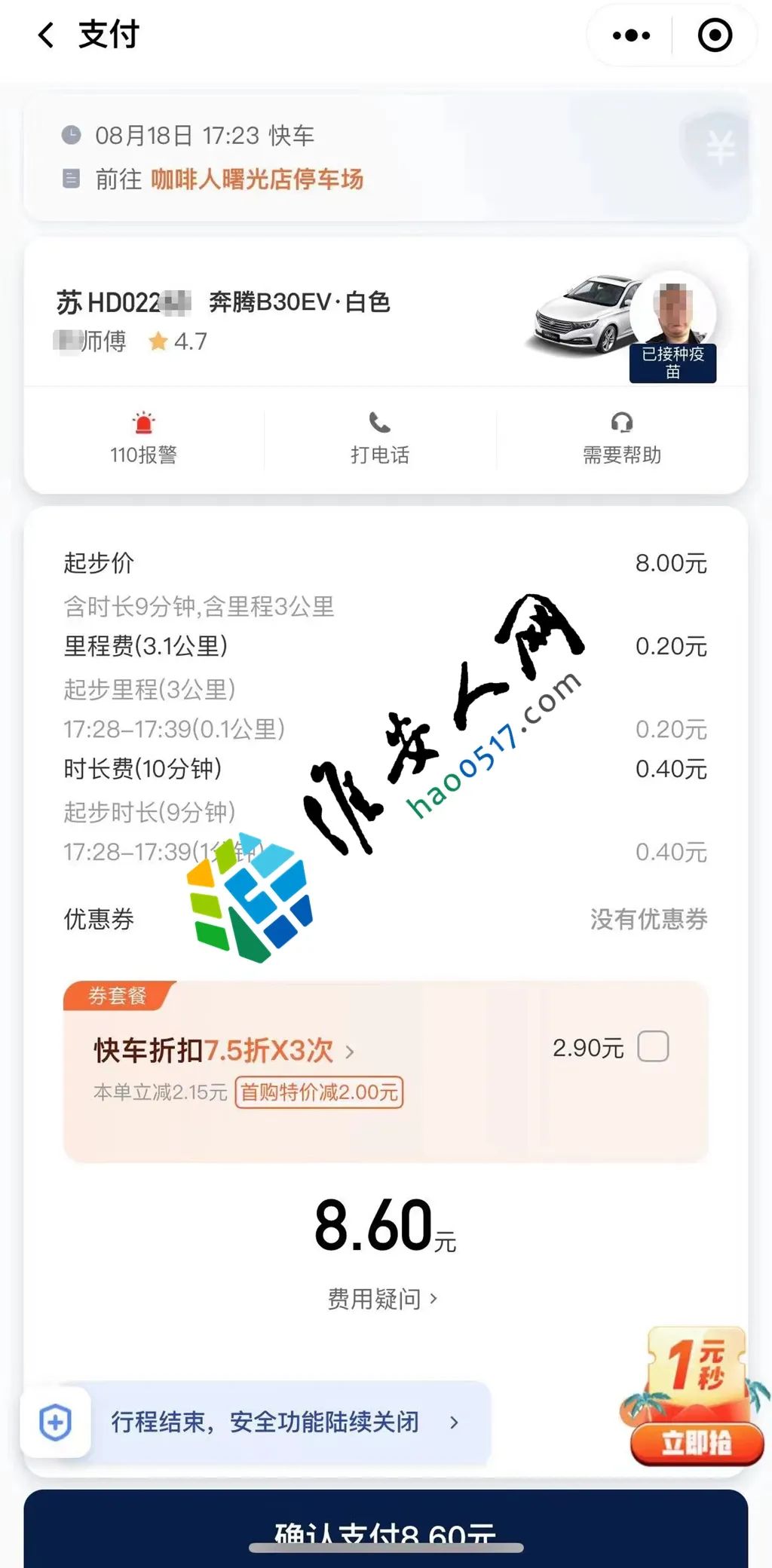Tap 110报警 emergency alert
This screenshot has height=1568, width=772.
(143, 439)
